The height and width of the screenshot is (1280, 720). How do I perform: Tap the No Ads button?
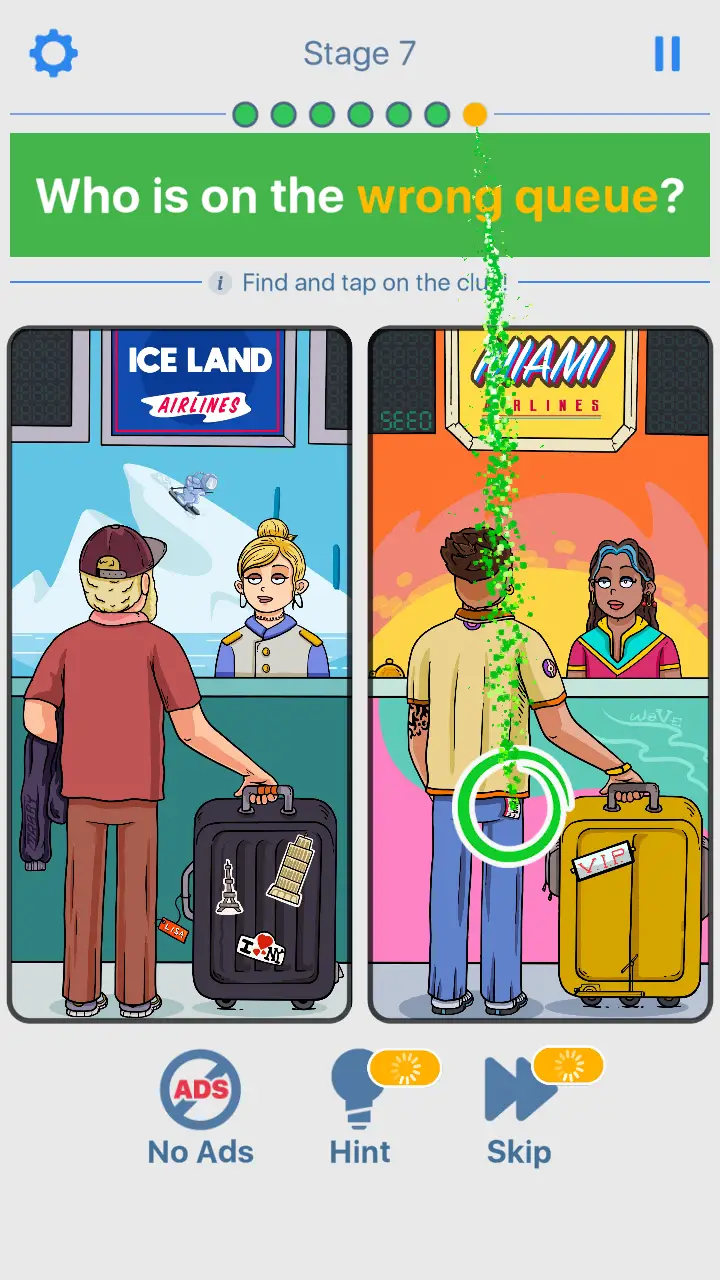click(x=200, y=1108)
